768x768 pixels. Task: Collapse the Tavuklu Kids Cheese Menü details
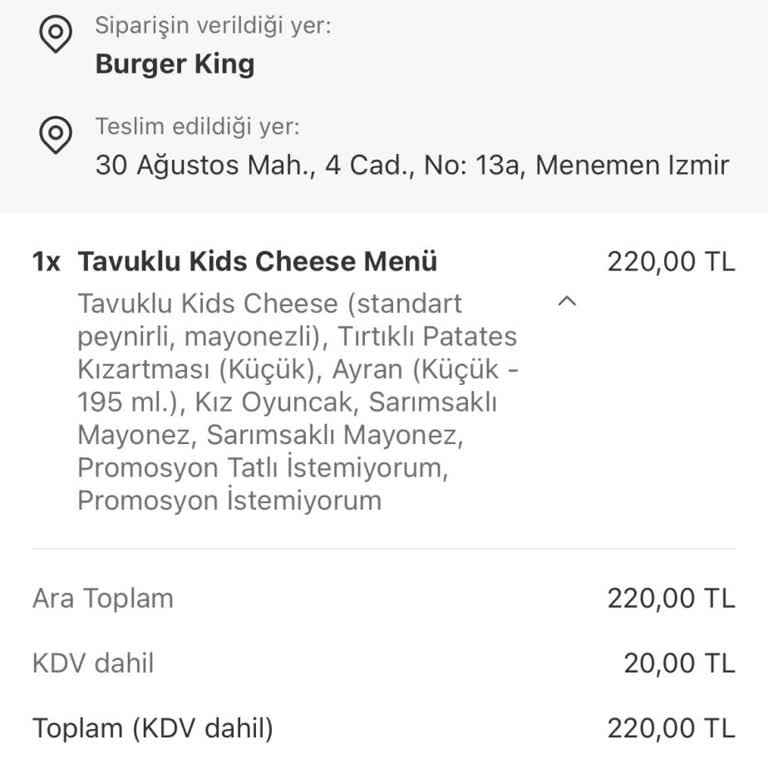(567, 300)
